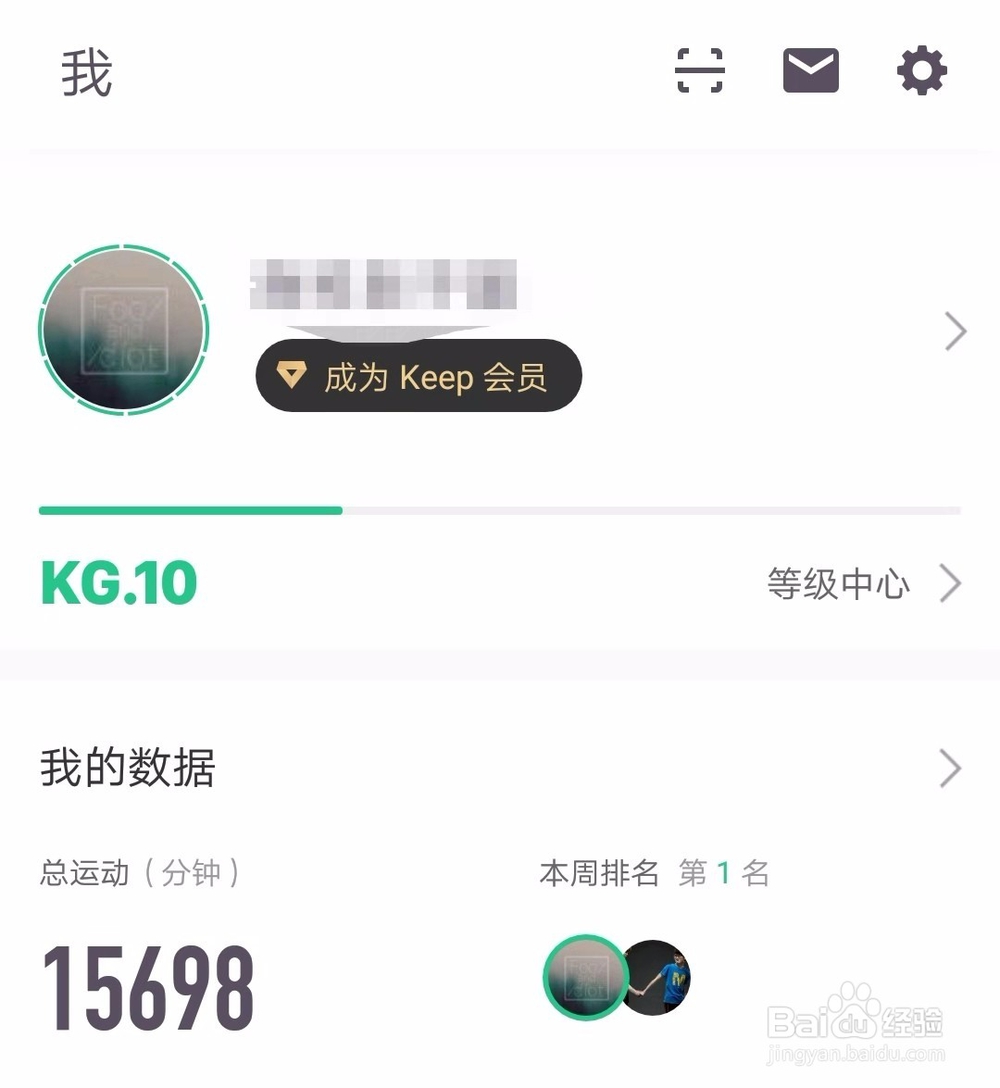
Task: Tap 第1名 ranking text
Action: point(722,873)
